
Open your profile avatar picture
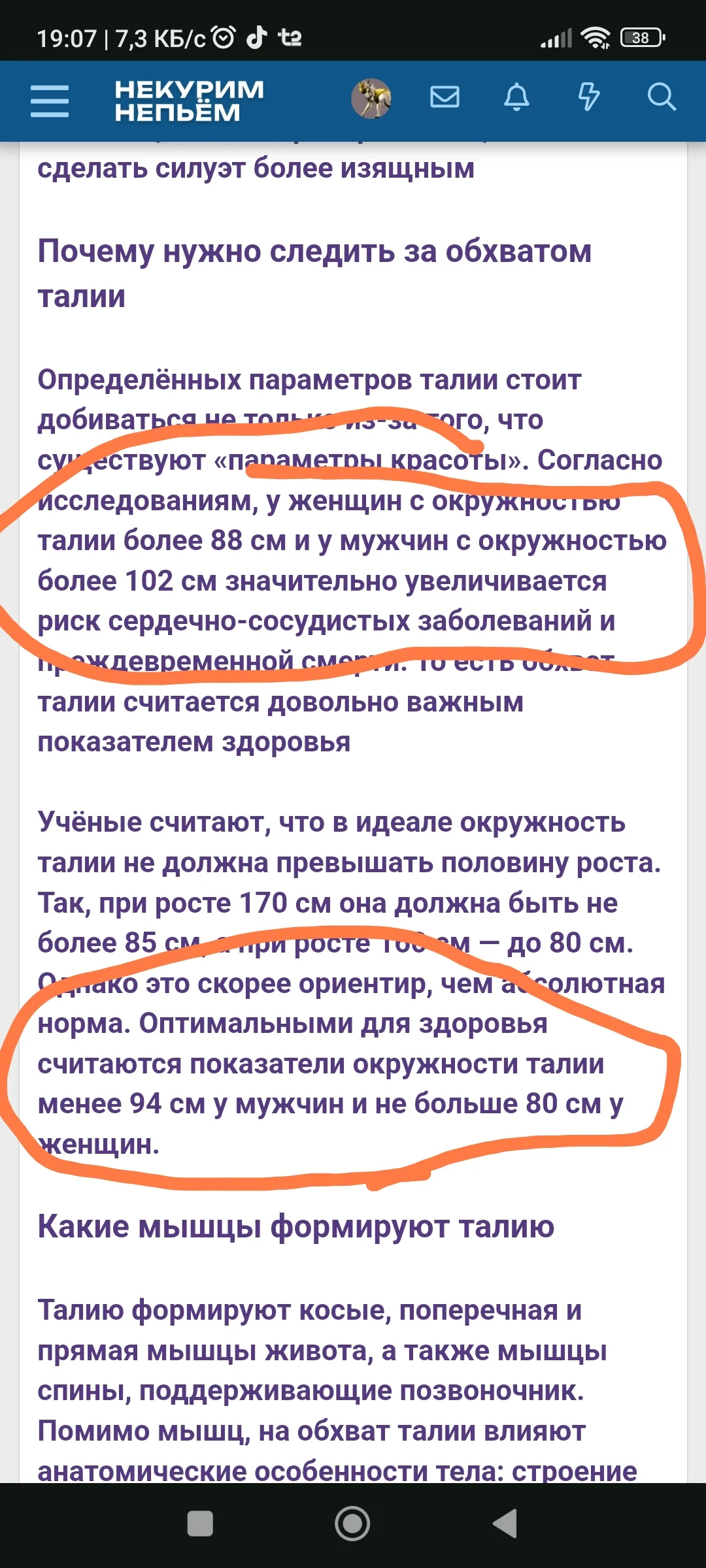[x=371, y=99]
